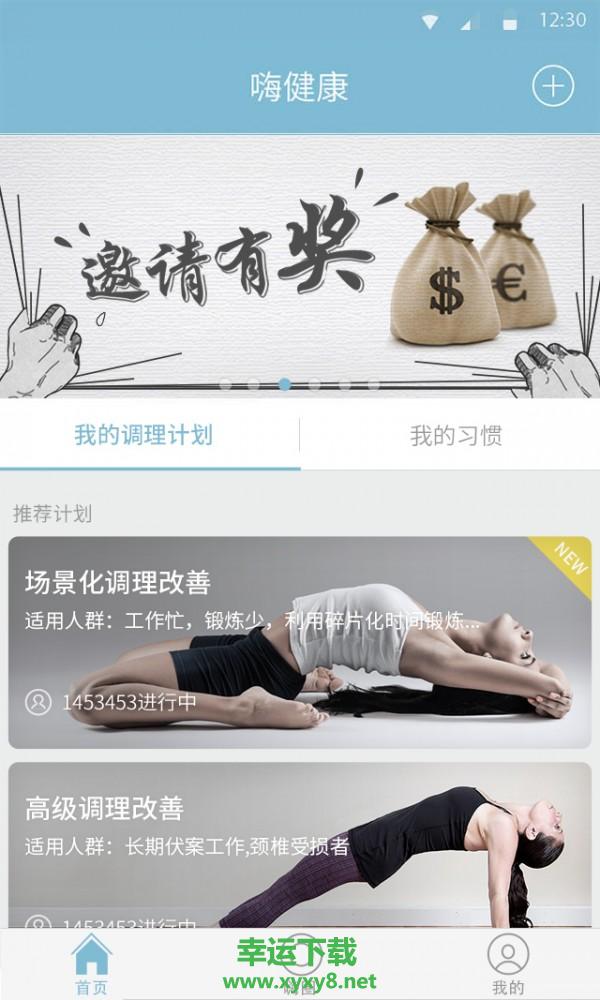Open the 我的 profile tab
Viewport: 600px width, 1000px height.
[x=508, y=965]
